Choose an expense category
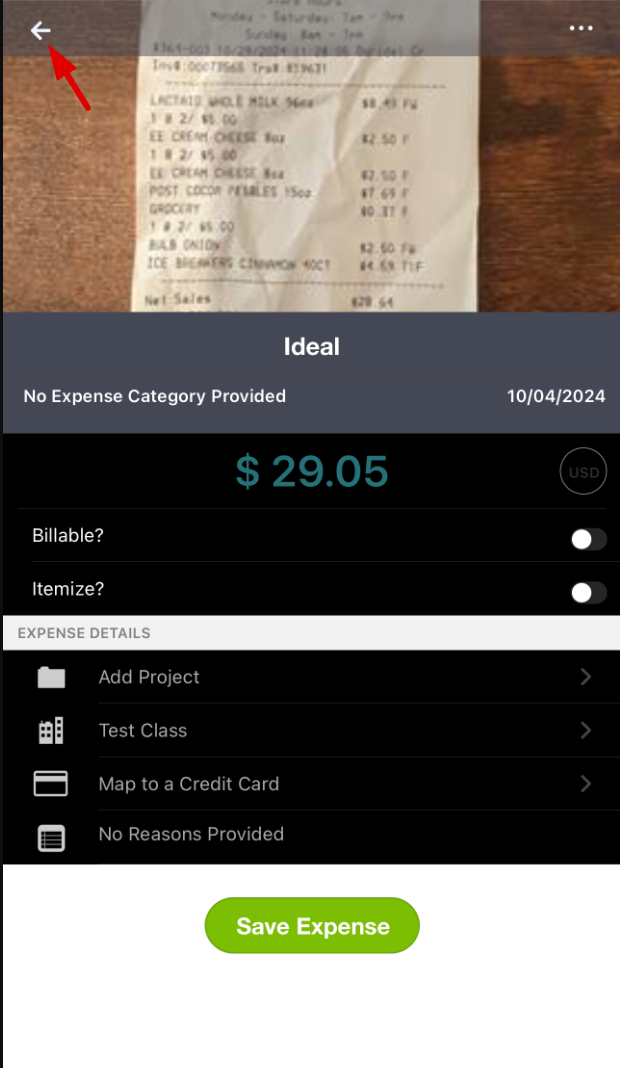 (x=155, y=396)
